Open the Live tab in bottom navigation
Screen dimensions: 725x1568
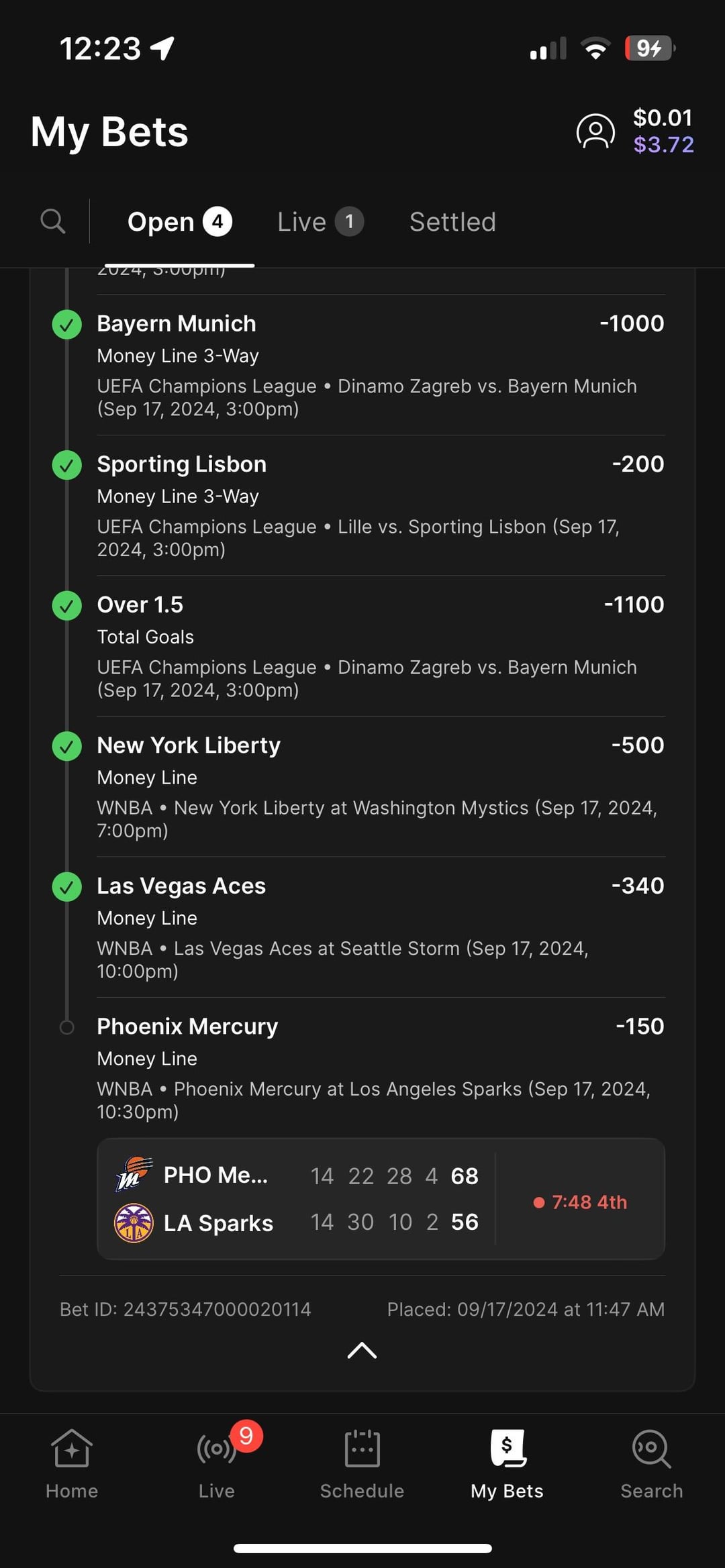point(217,1464)
